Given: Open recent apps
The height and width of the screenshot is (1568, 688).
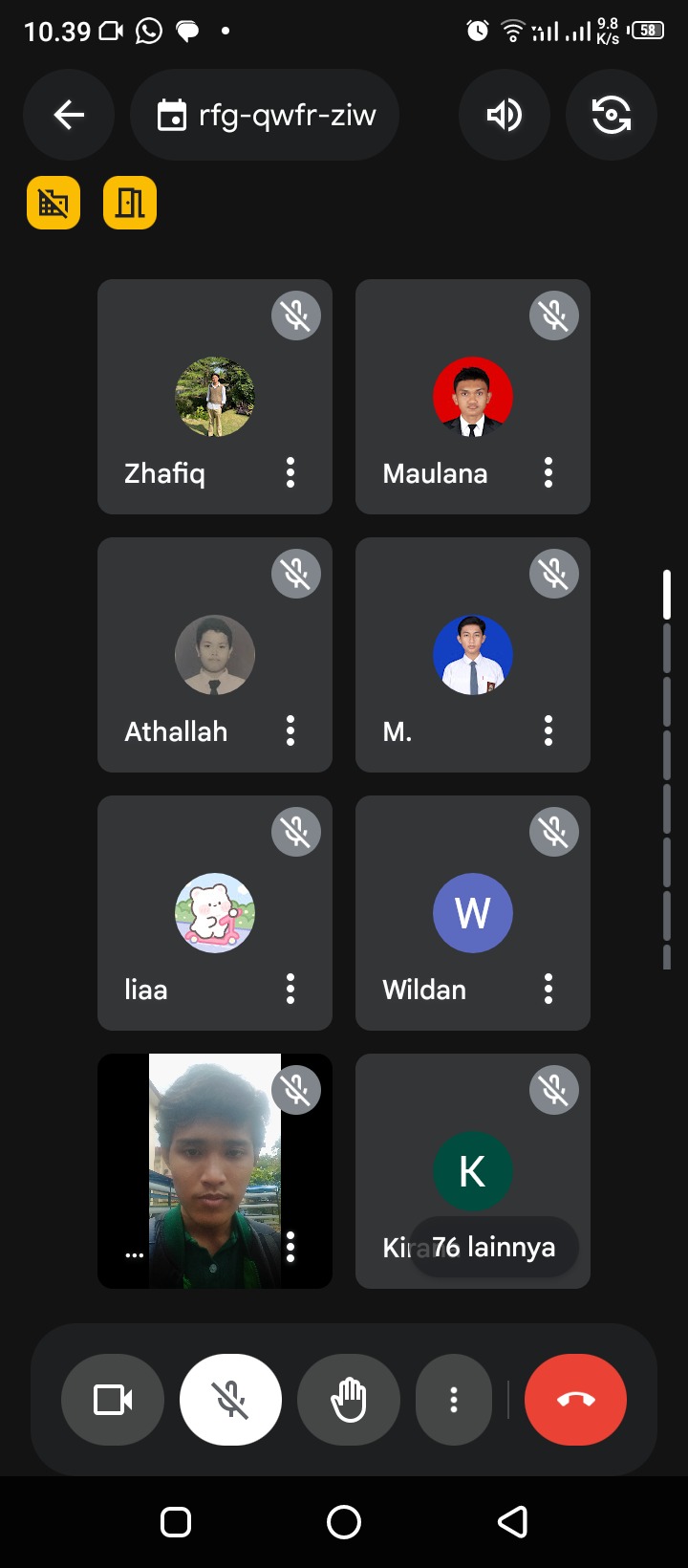Looking at the screenshot, I should click(x=176, y=1521).
